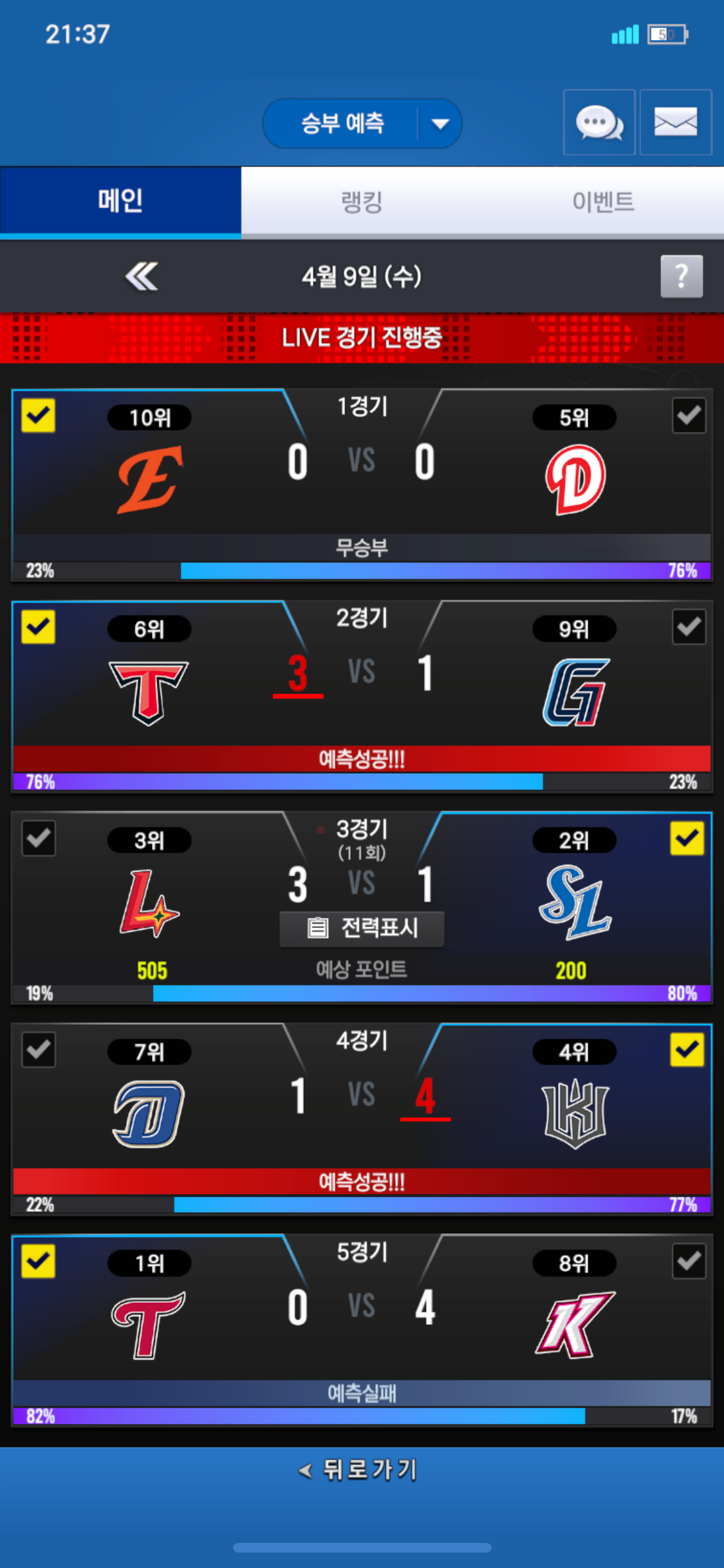Open the mail envelope icon
Viewport: 724px width, 1568px height.
pos(676,122)
